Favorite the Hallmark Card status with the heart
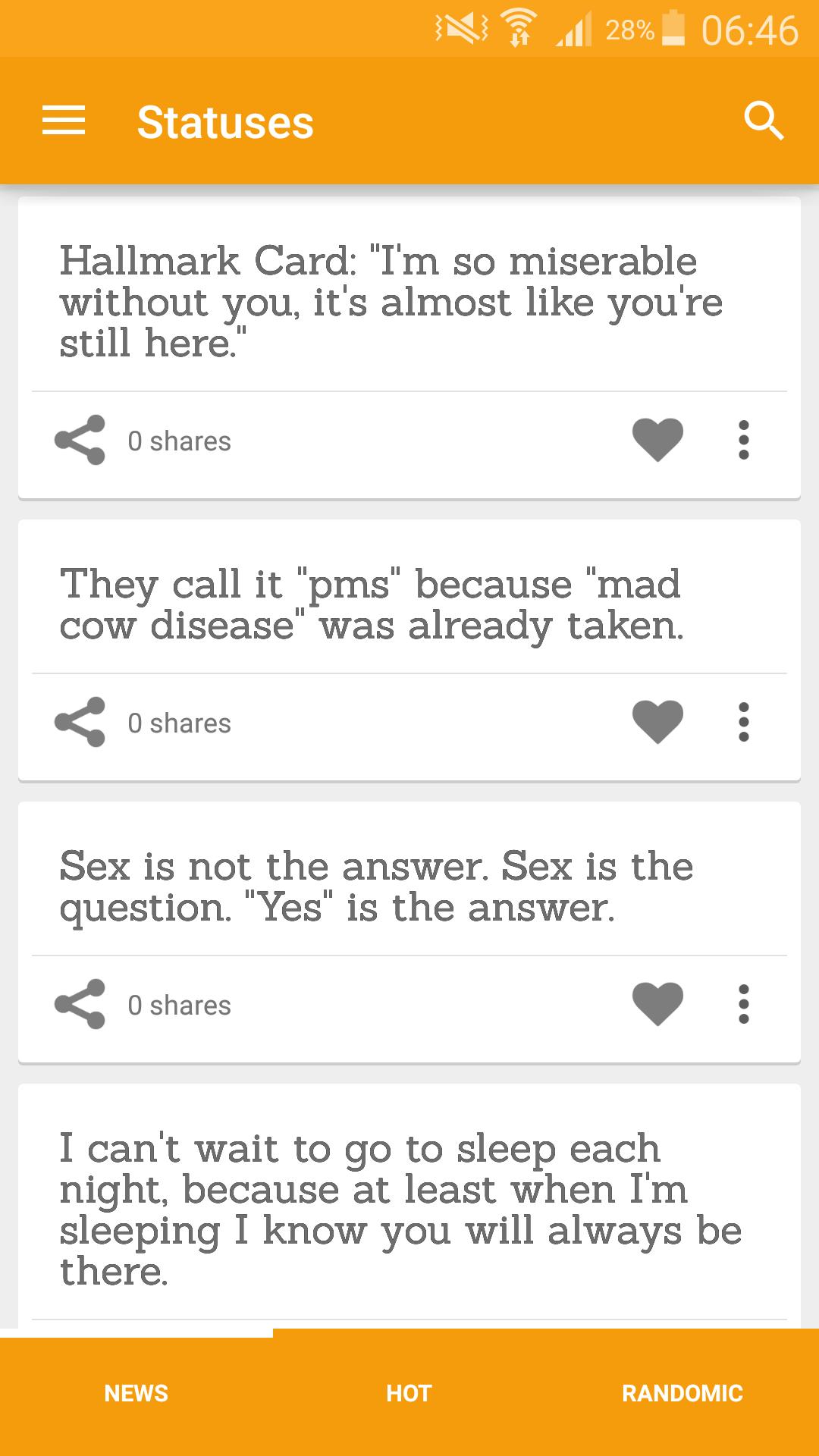819x1456 pixels. pos(657,440)
